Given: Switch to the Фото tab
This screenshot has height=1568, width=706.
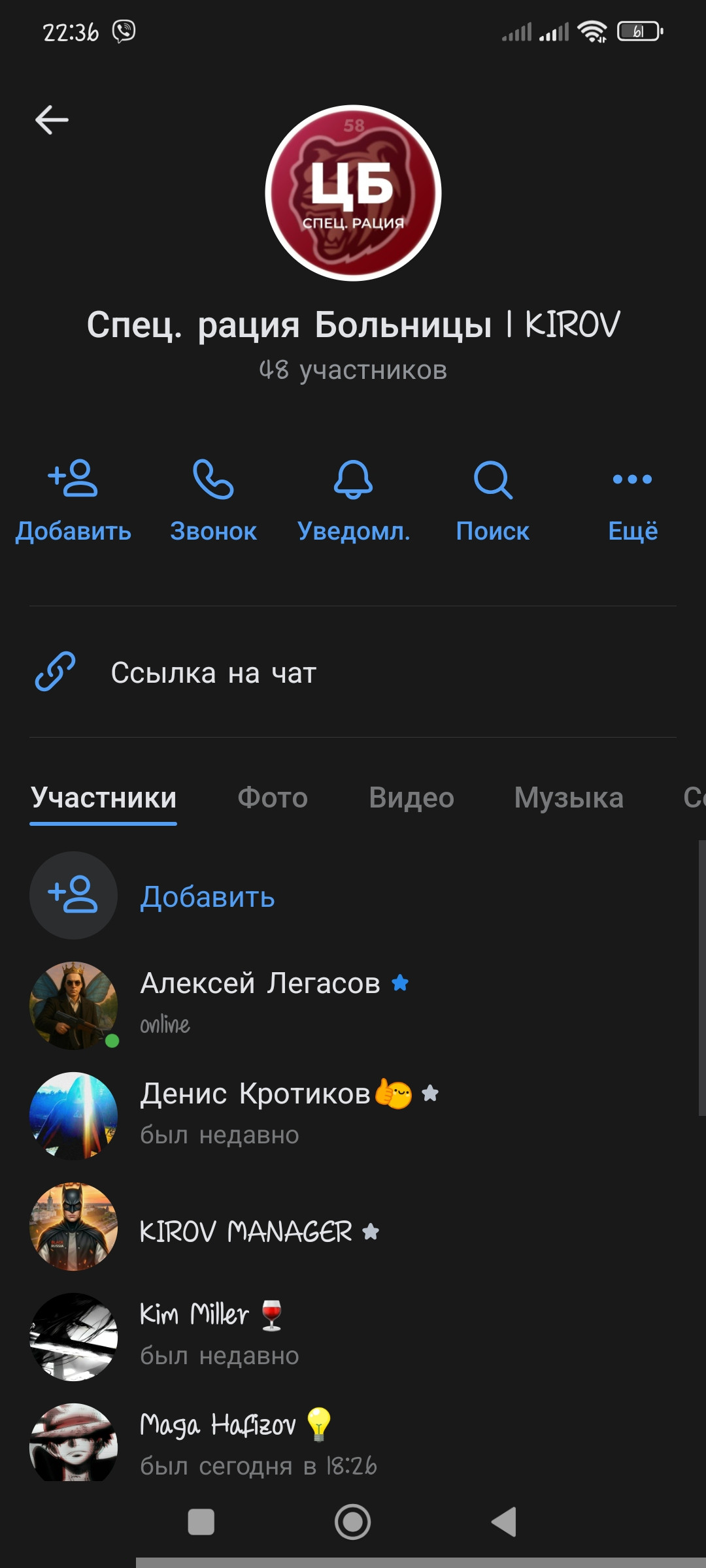Looking at the screenshot, I should point(273,798).
